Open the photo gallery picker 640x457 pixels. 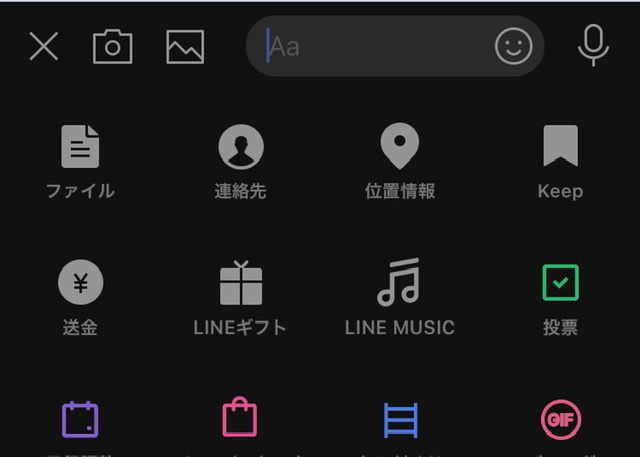[x=185, y=46]
